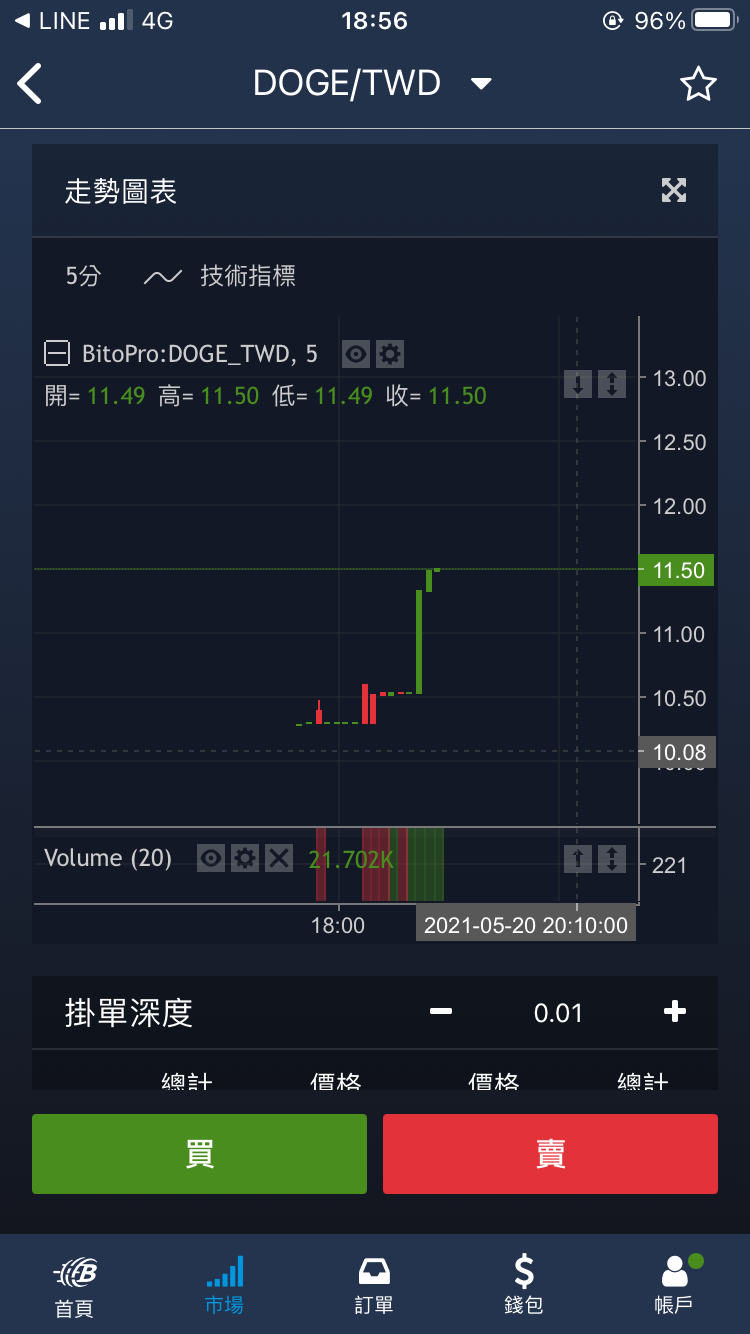Switch to the 首頁 home tab
This screenshot has width=750, height=1334.
[x=75, y=1286]
